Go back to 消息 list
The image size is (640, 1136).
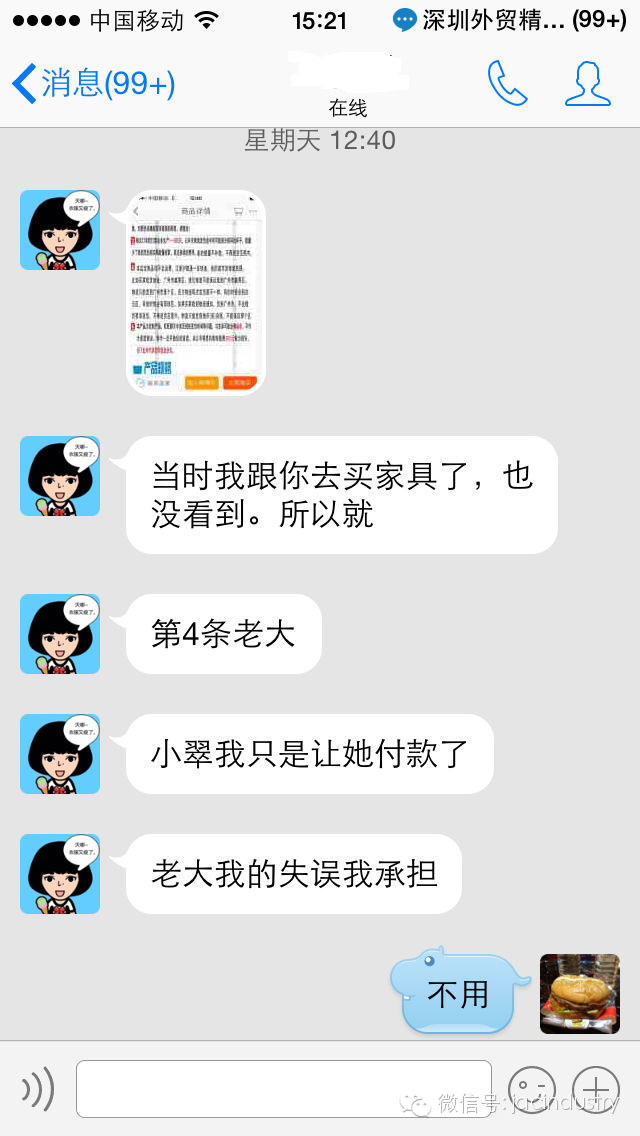click(92, 84)
